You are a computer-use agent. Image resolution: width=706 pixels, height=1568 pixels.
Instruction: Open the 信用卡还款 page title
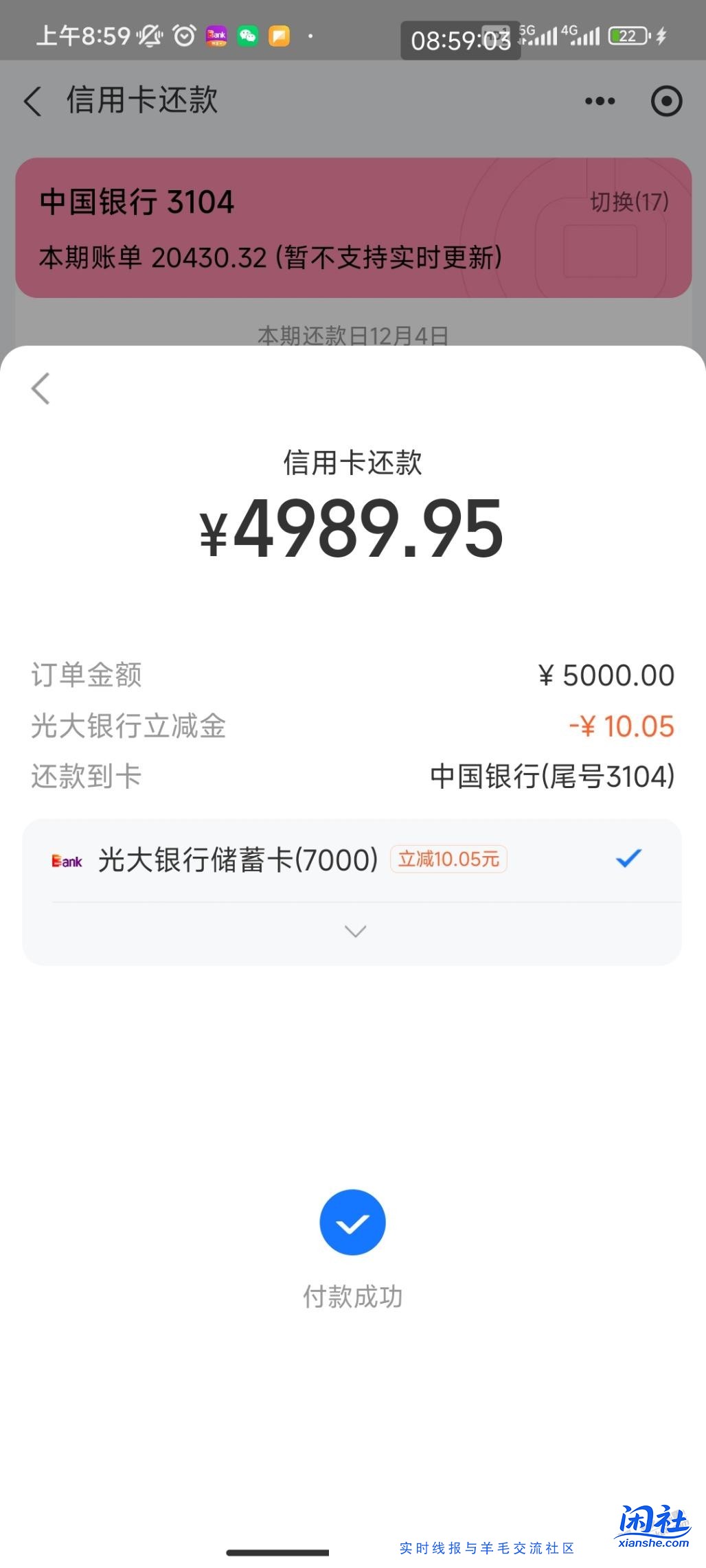coord(141,100)
